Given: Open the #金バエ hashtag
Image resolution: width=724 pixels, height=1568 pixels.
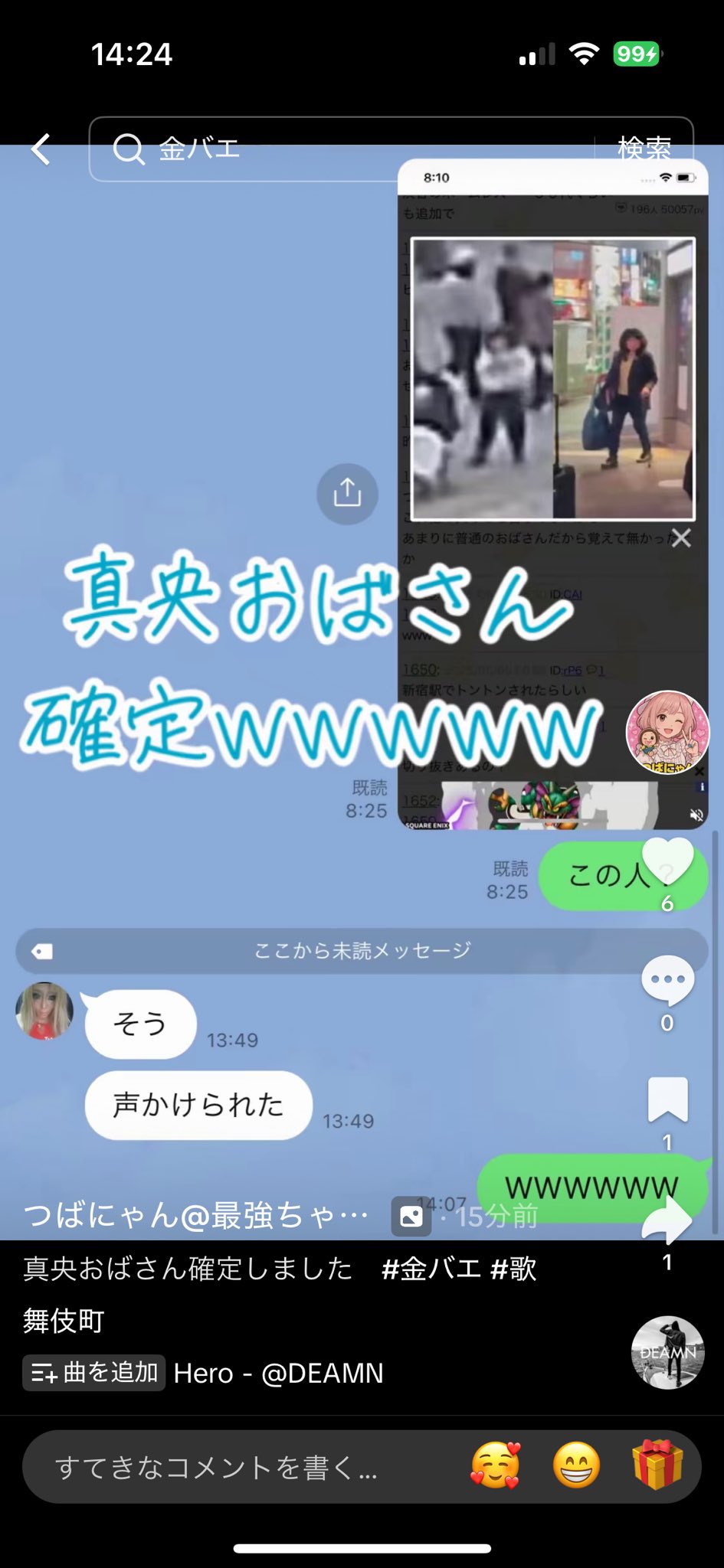Looking at the screenshot, I should pos(431,1269).
